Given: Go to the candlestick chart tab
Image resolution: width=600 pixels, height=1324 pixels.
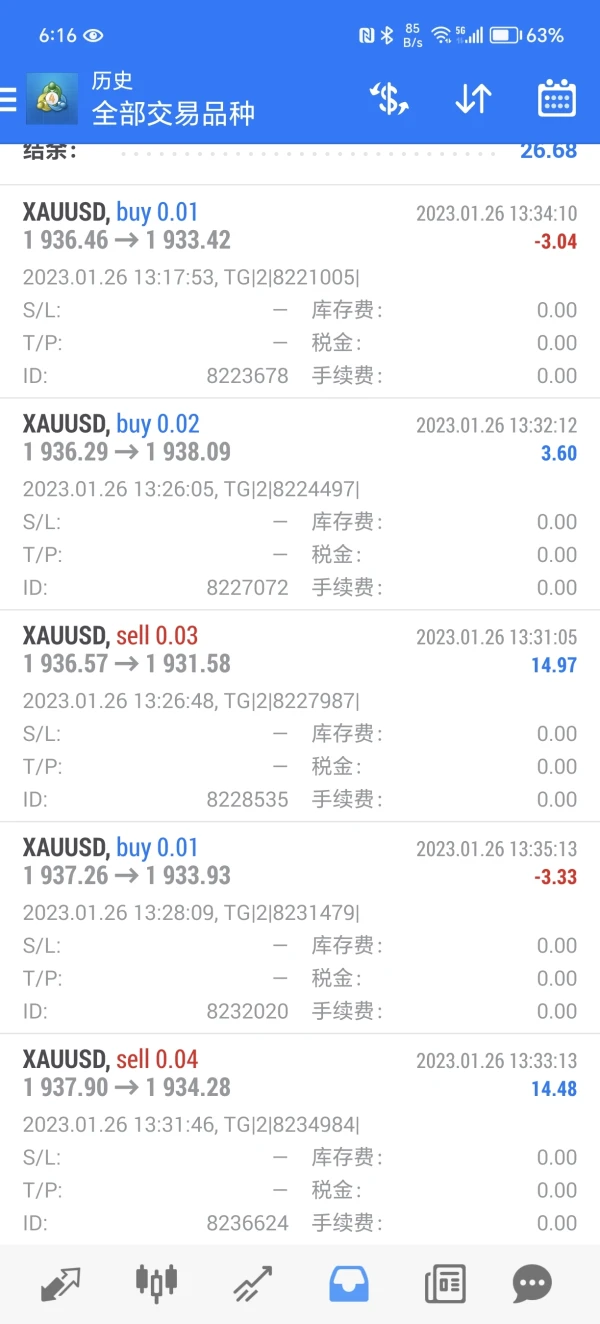Looking at the screenshot, I should click(156, 1283).
